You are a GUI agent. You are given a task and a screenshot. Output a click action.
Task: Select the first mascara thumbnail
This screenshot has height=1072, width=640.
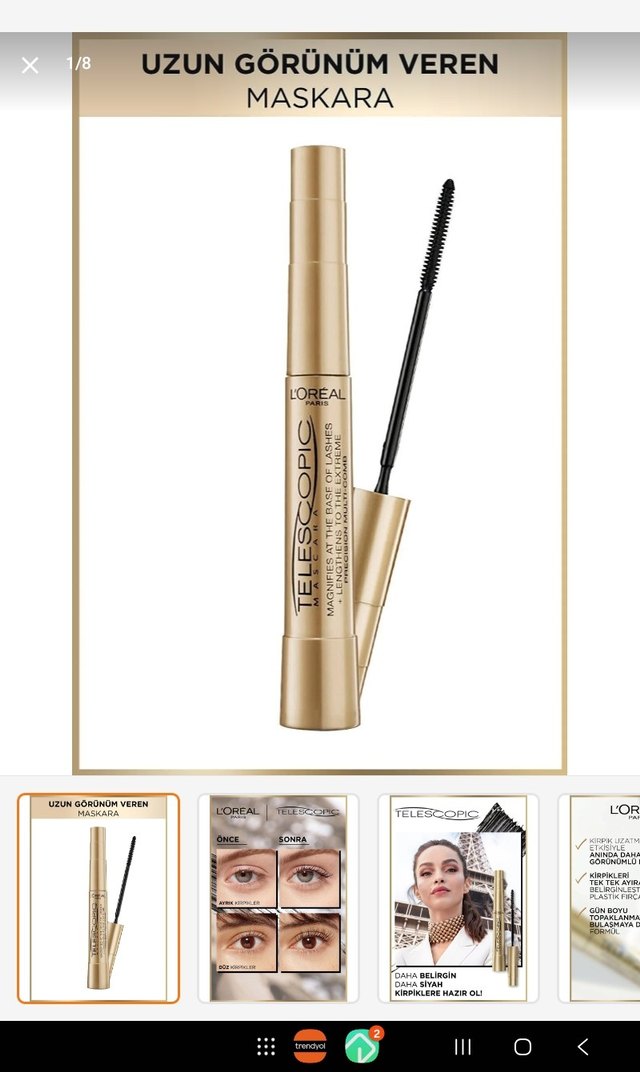pyautogui.click(x=98, y=898)
